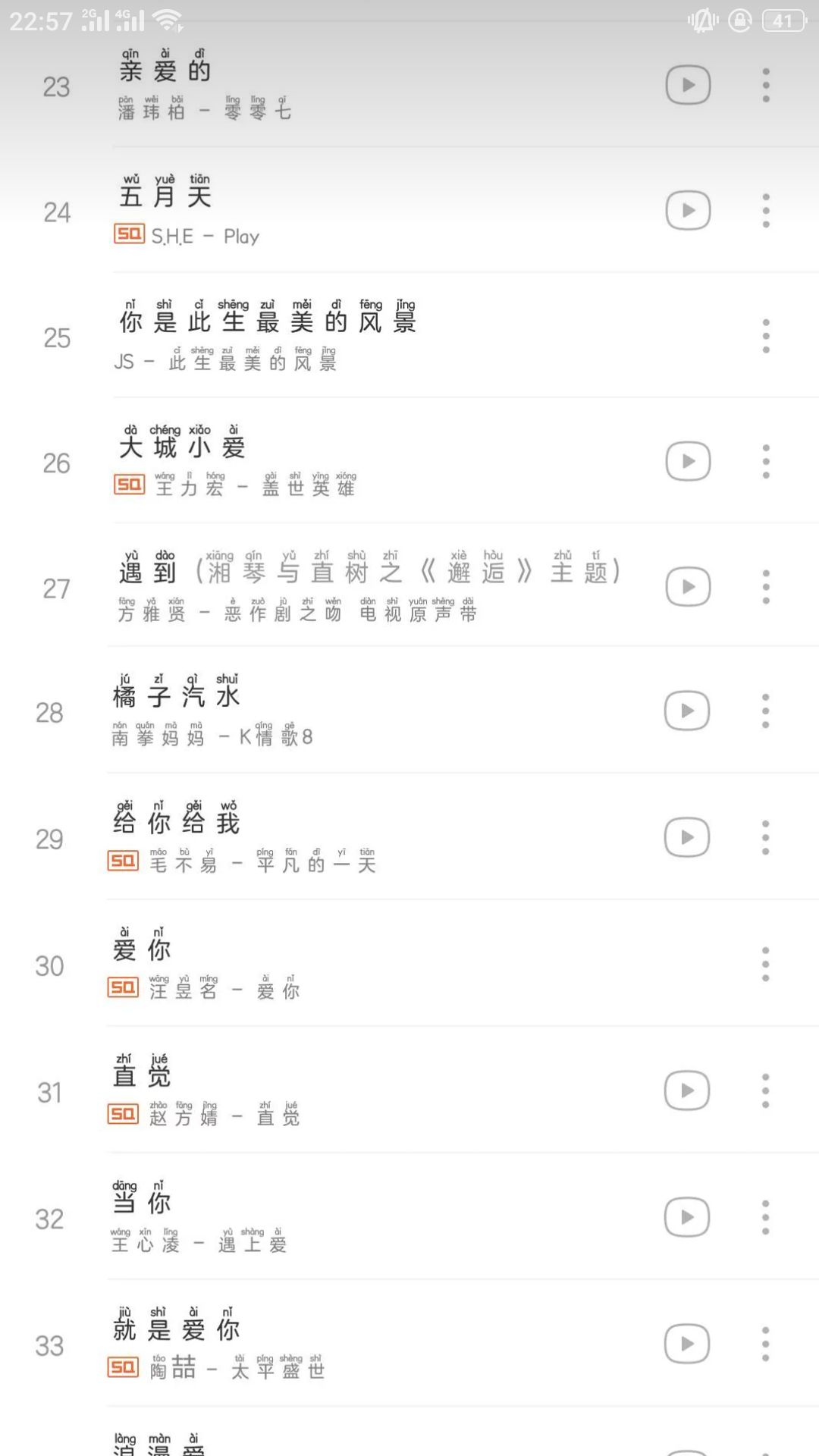Open more options for 就是爱你

coord(766,1344)
